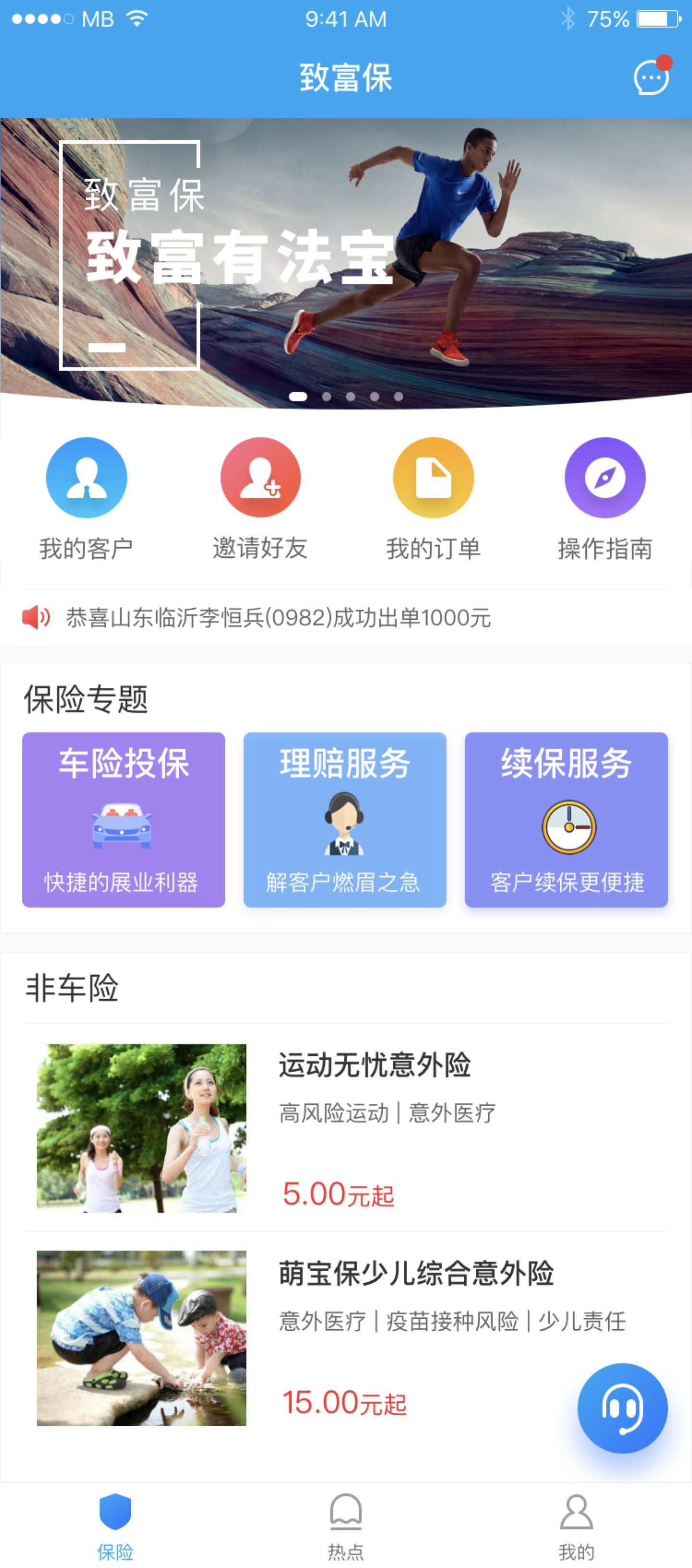692x1568 pixels.
Task: Open the 续保服务 card
Action: [x=566, y=819]
